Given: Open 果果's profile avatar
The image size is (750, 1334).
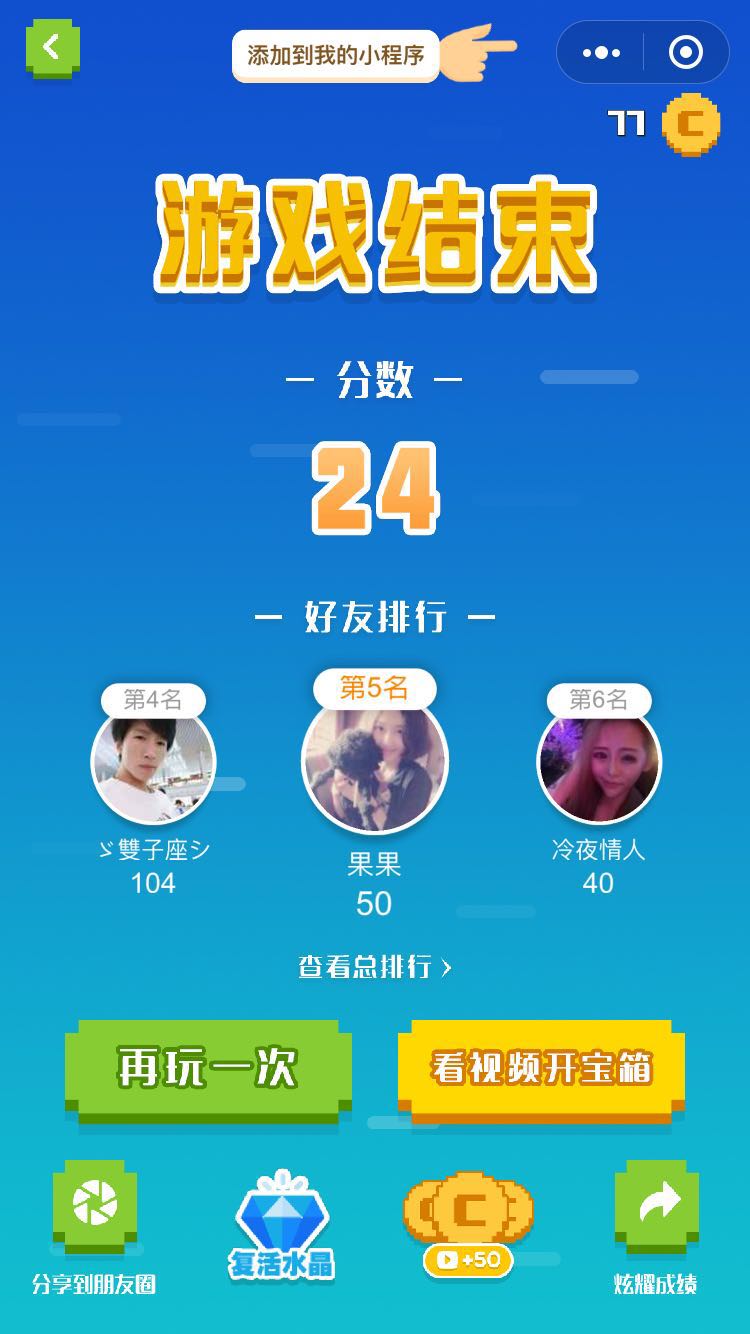Looking at the screenshot, I should pyautogui.click(x=375, y=765).
